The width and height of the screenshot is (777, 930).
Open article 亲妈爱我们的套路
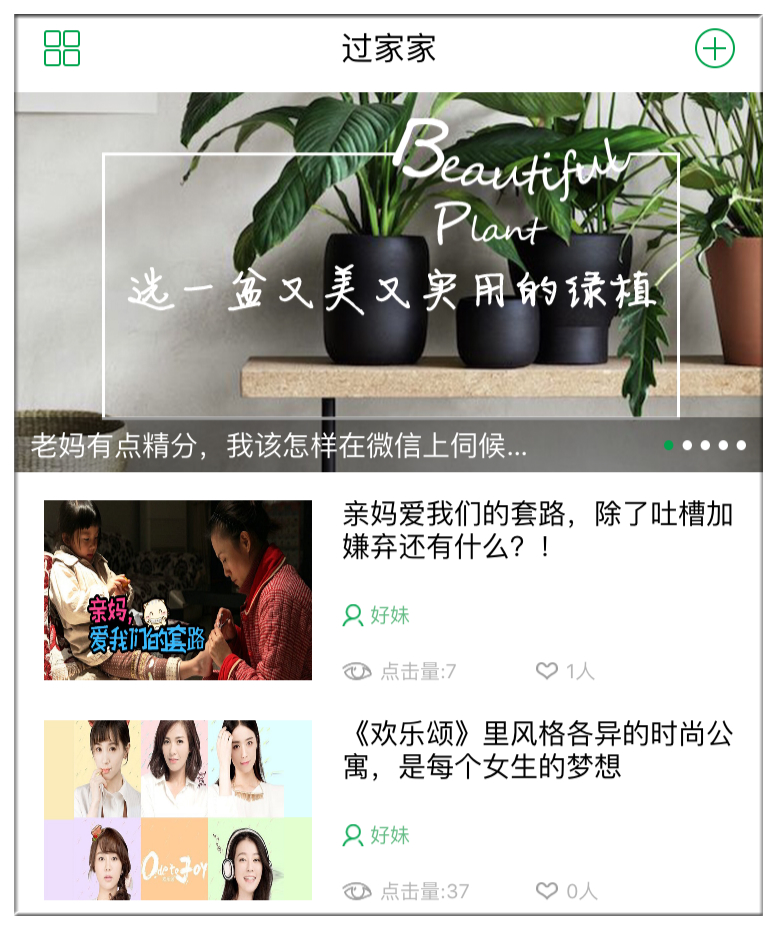coord(537,531)
